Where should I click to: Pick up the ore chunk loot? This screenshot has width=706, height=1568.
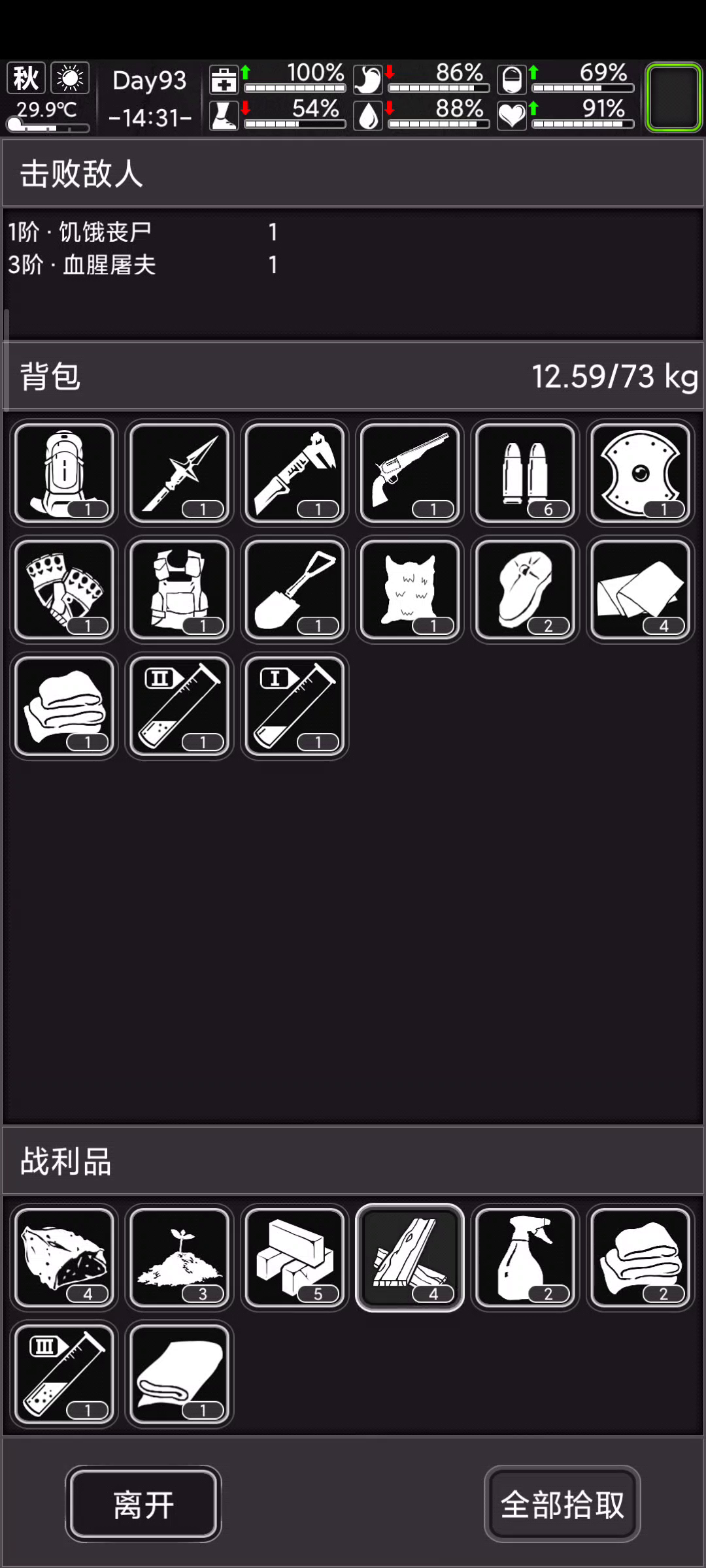[64, 1258]
